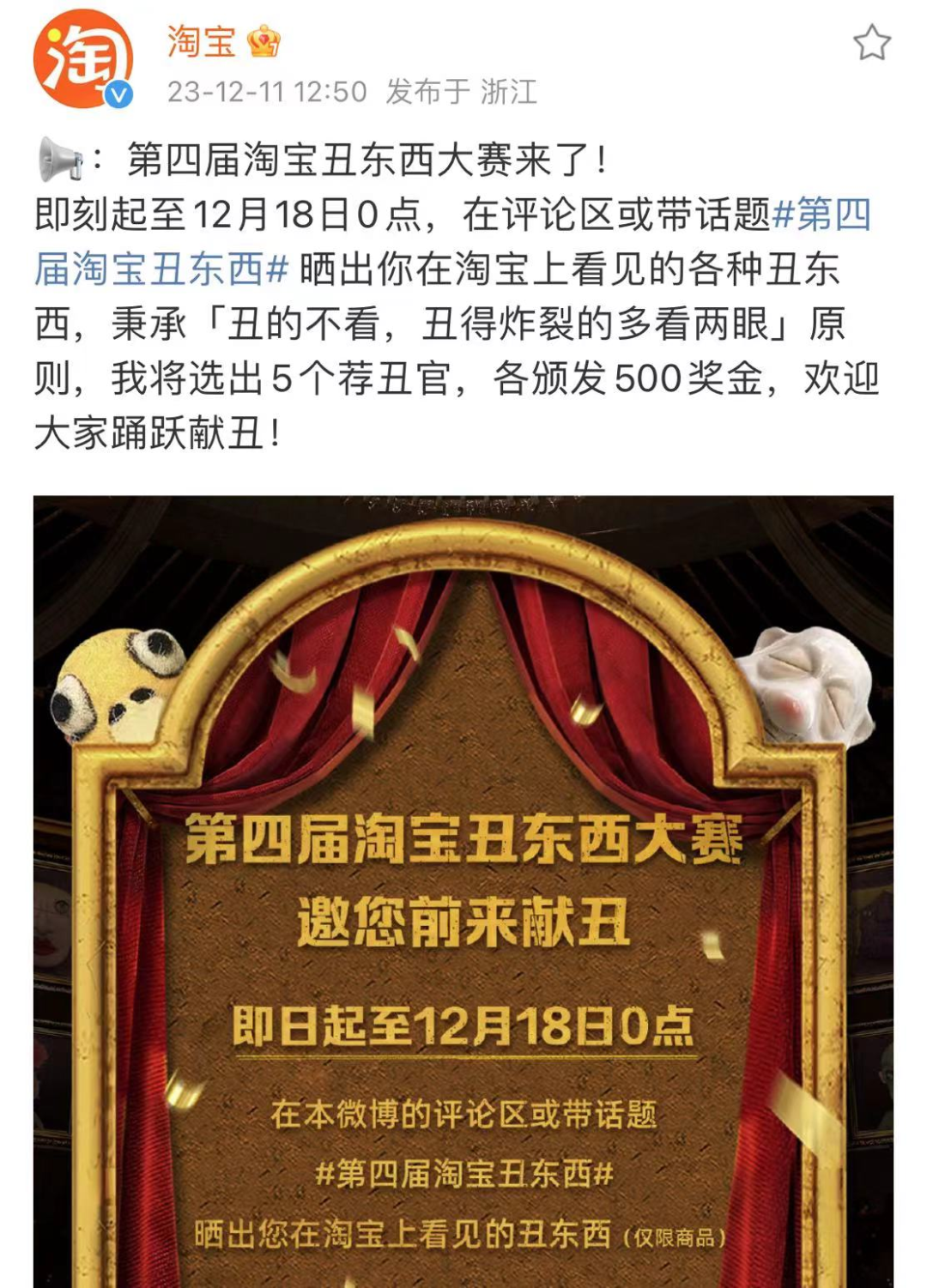Tap the 淘宝 account name

click(x=202, y=42)
